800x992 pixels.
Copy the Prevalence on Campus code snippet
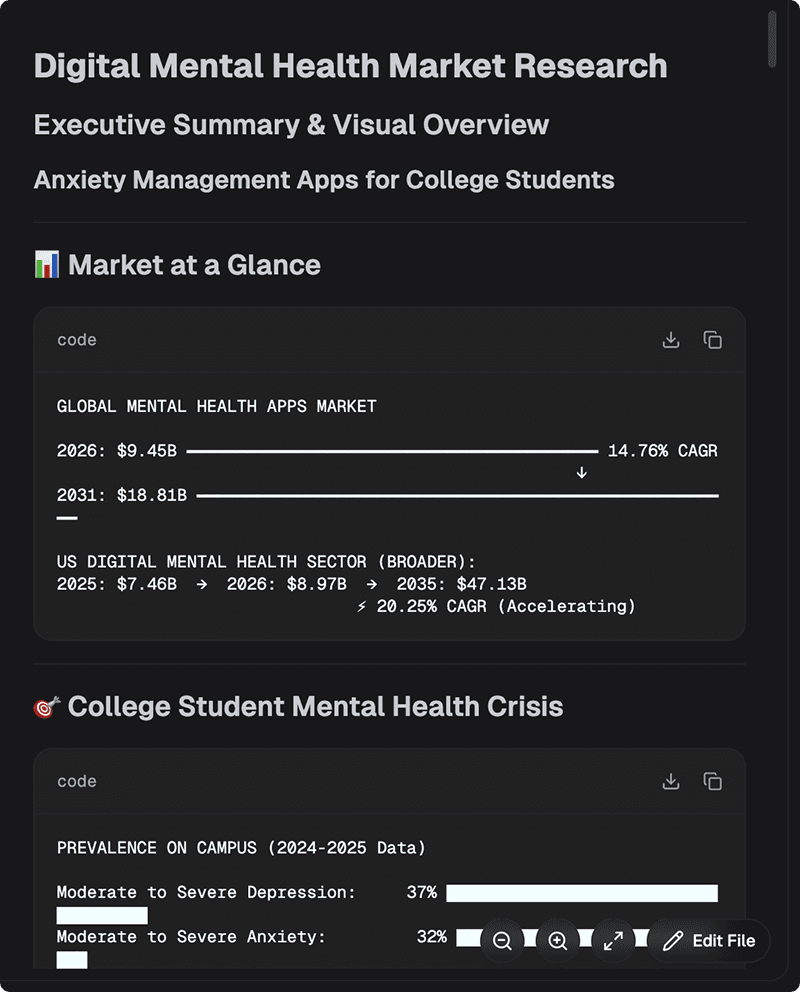[x=713, y=781]
